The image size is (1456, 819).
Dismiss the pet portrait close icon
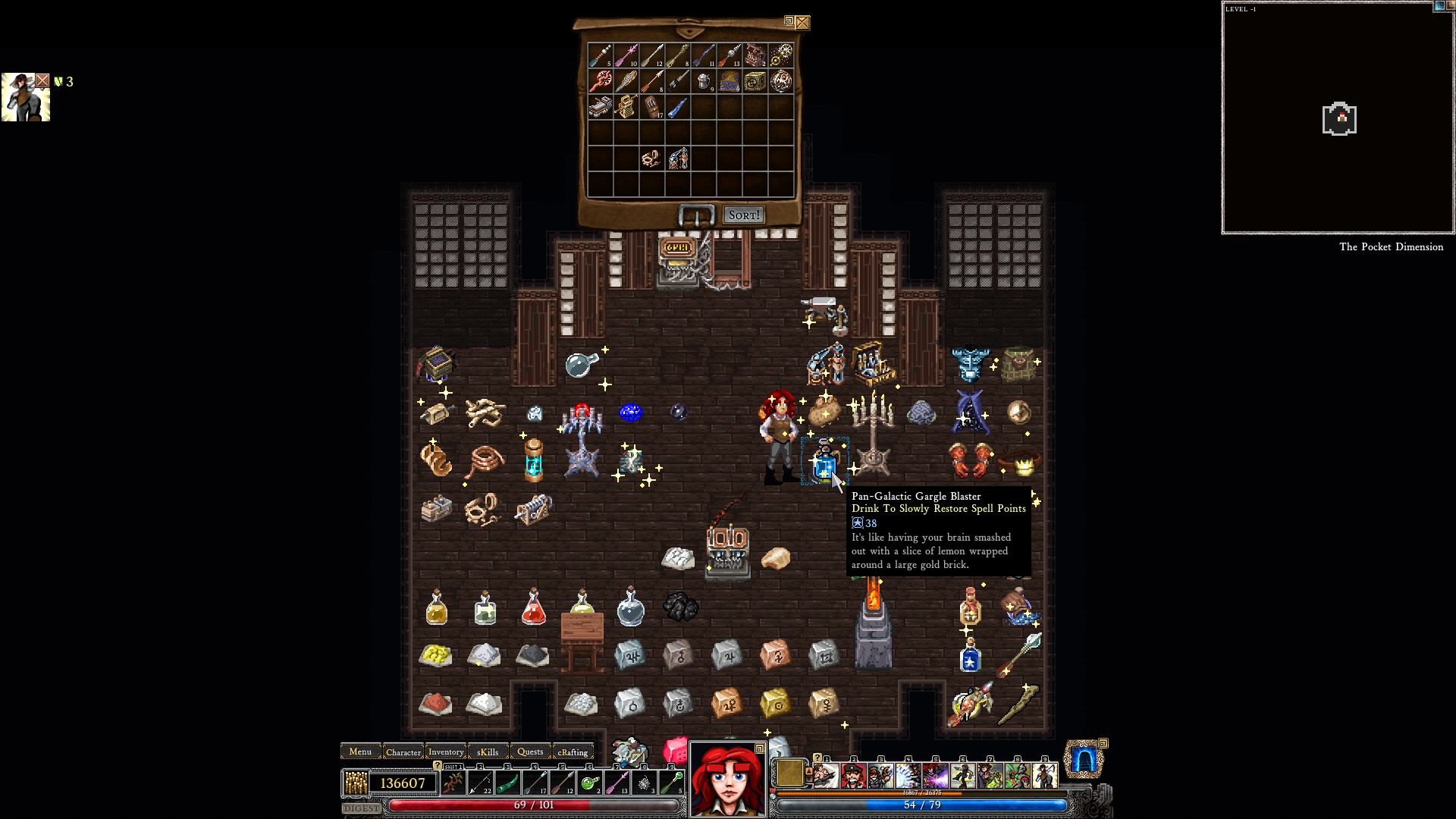coord(42,80)
